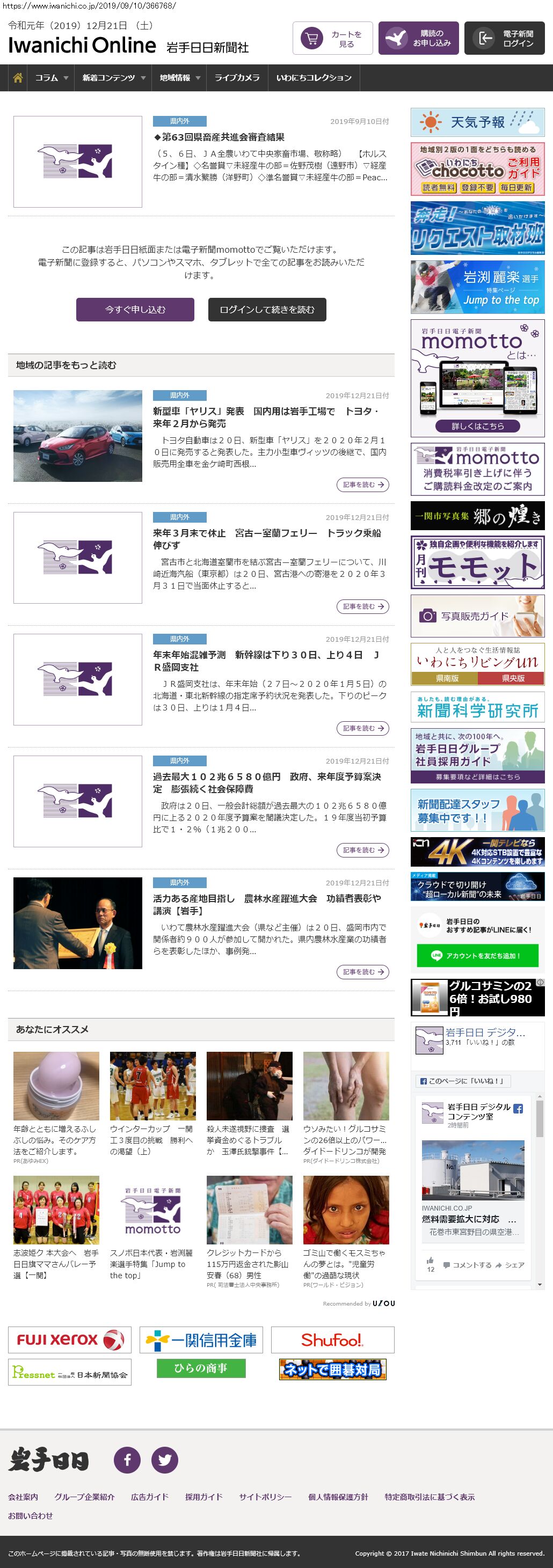Open いわにちコレクション from the menu bar
553x1568 pixels.
pos(314,78)
